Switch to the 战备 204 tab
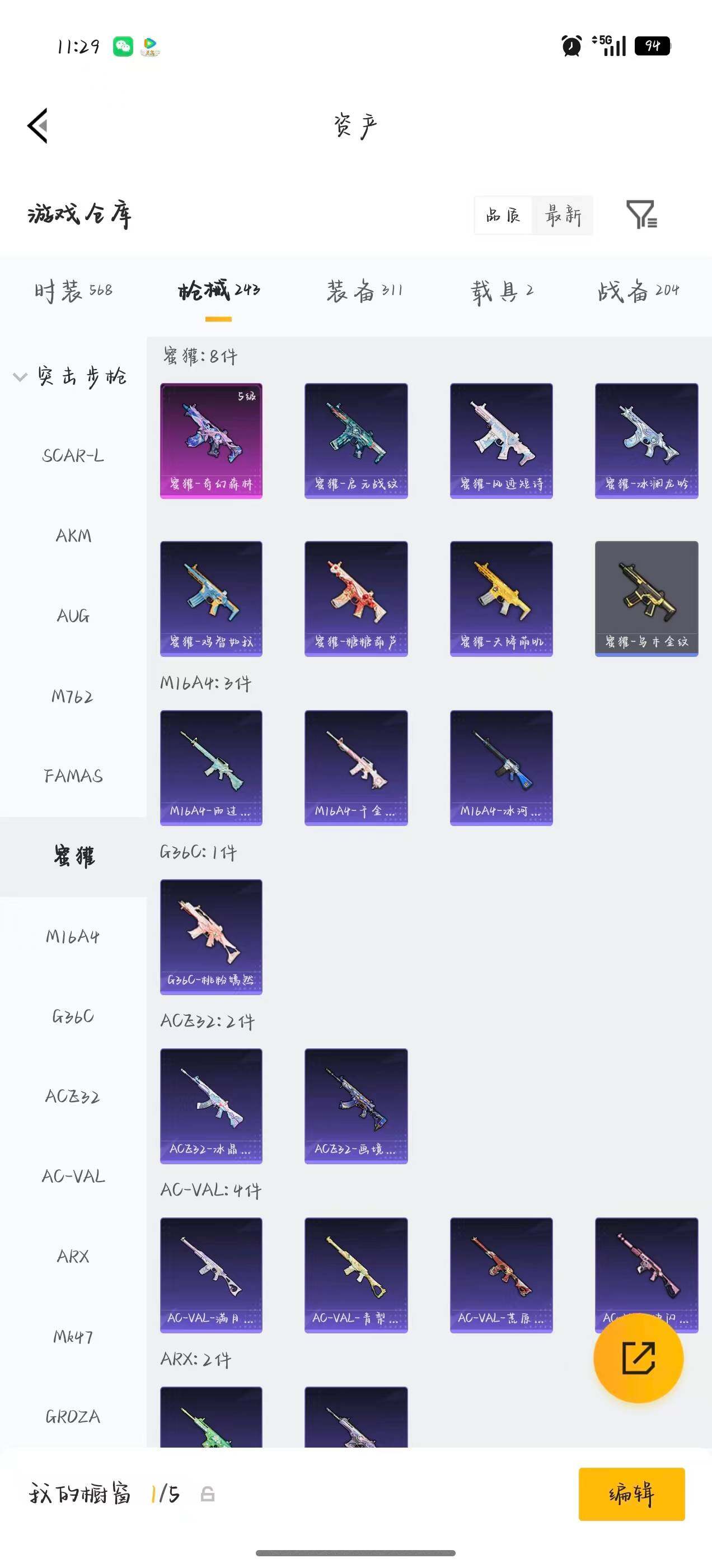The image size is (712, 1568). tap(638, 291)
